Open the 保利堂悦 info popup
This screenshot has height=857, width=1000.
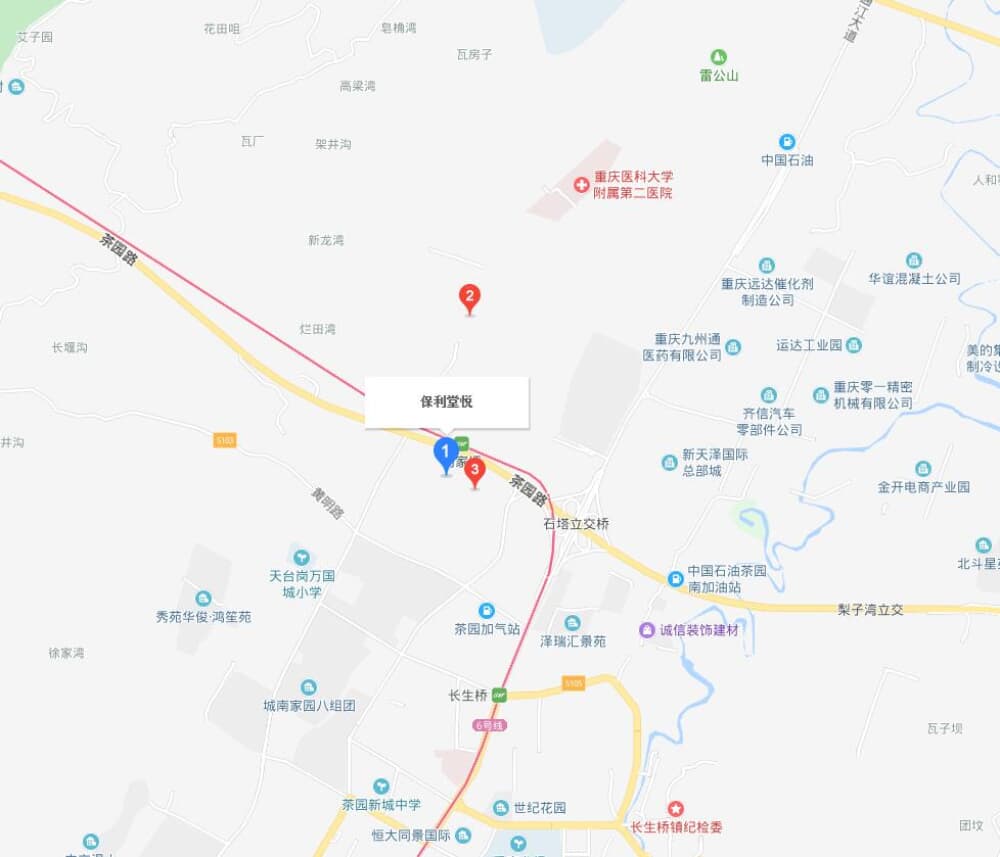click(x=446, y=402)
